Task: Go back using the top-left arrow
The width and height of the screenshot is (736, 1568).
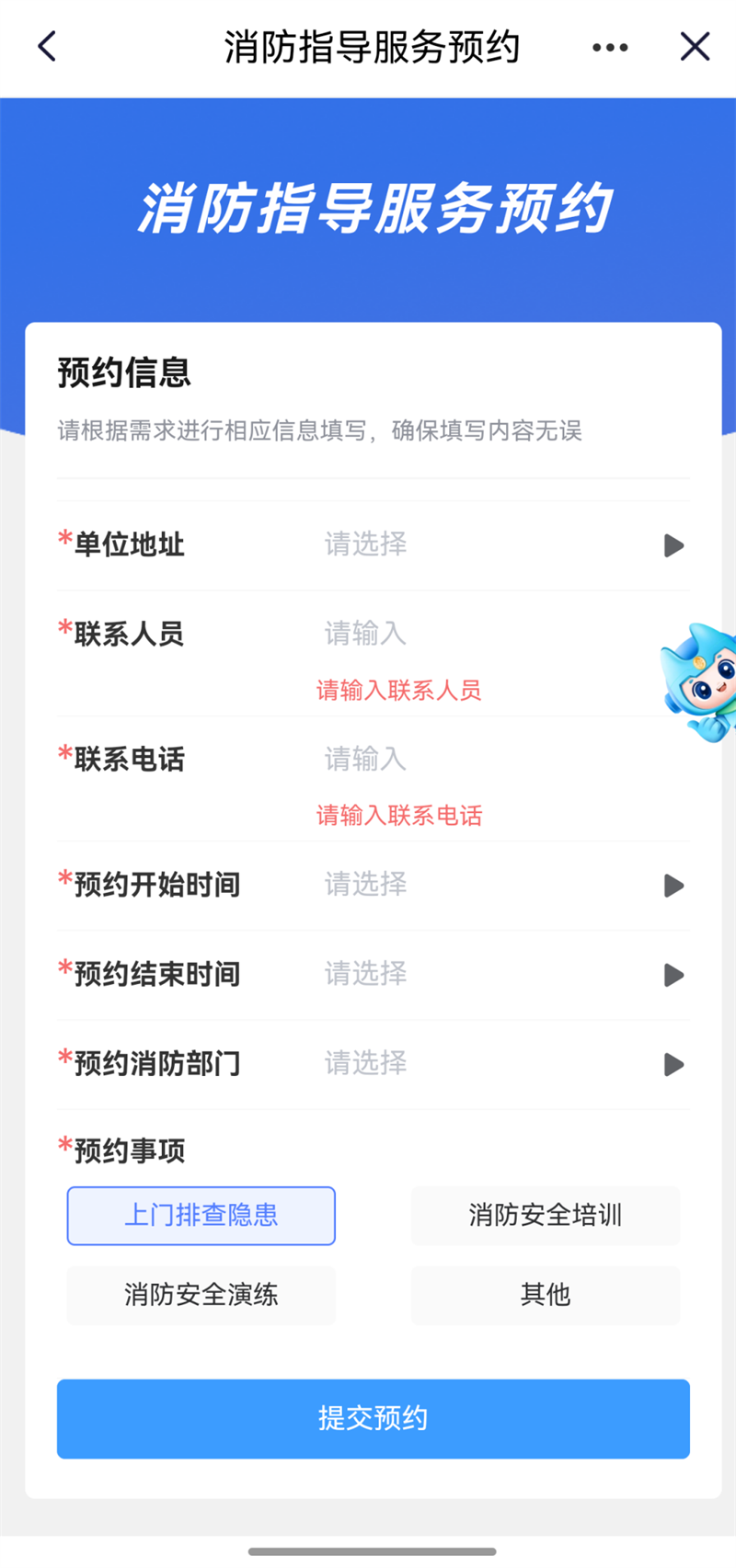Action: tap(47, 46)
